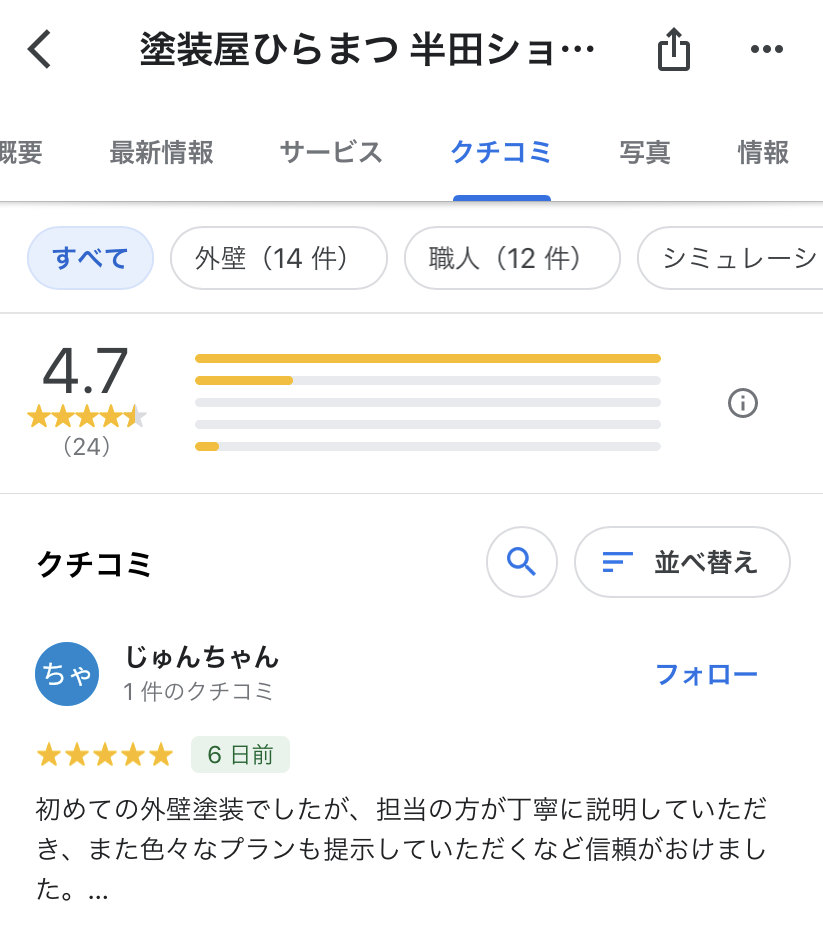Open the 並べ替え sort options
823x935 pixels.
click(682, 562)
